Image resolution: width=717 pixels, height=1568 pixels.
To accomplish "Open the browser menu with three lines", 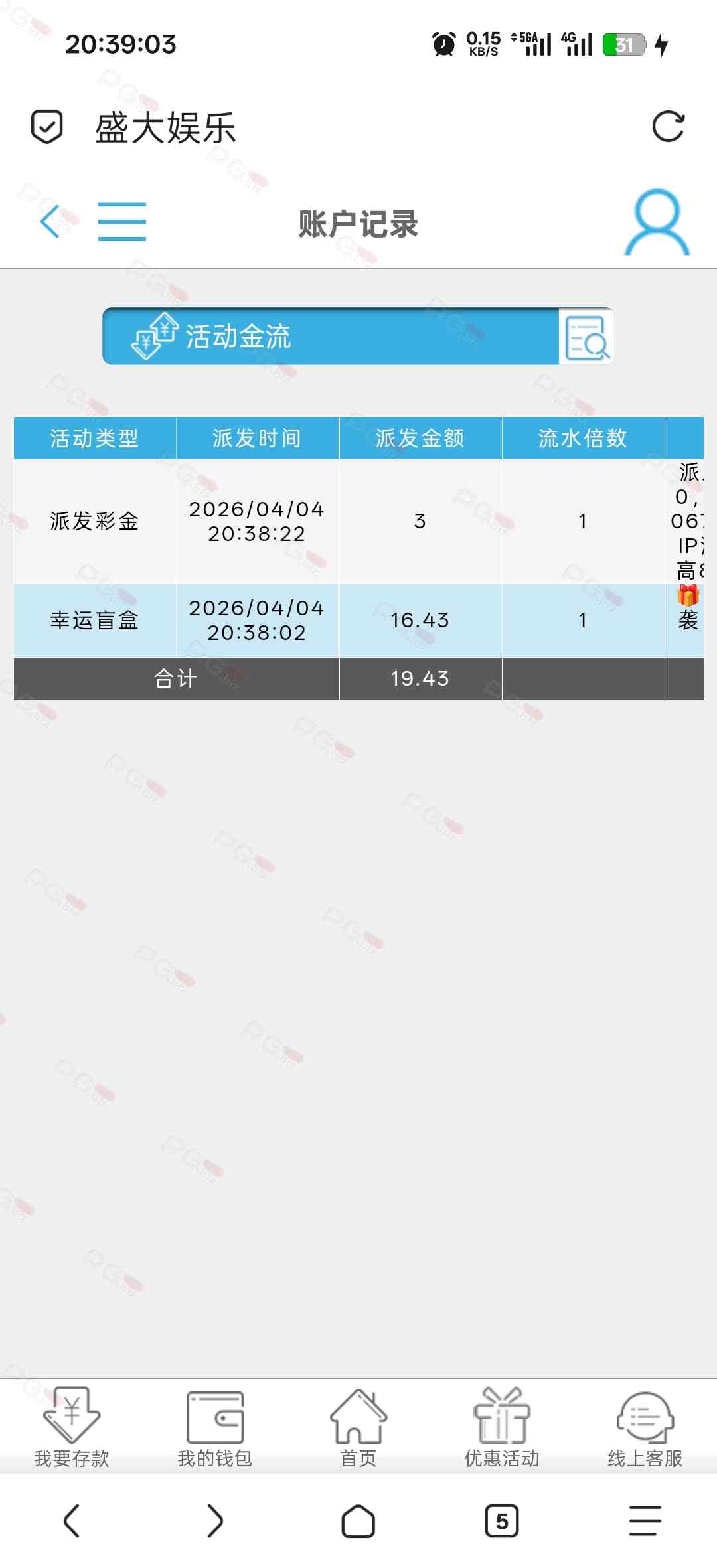I will pos(645,1520).
